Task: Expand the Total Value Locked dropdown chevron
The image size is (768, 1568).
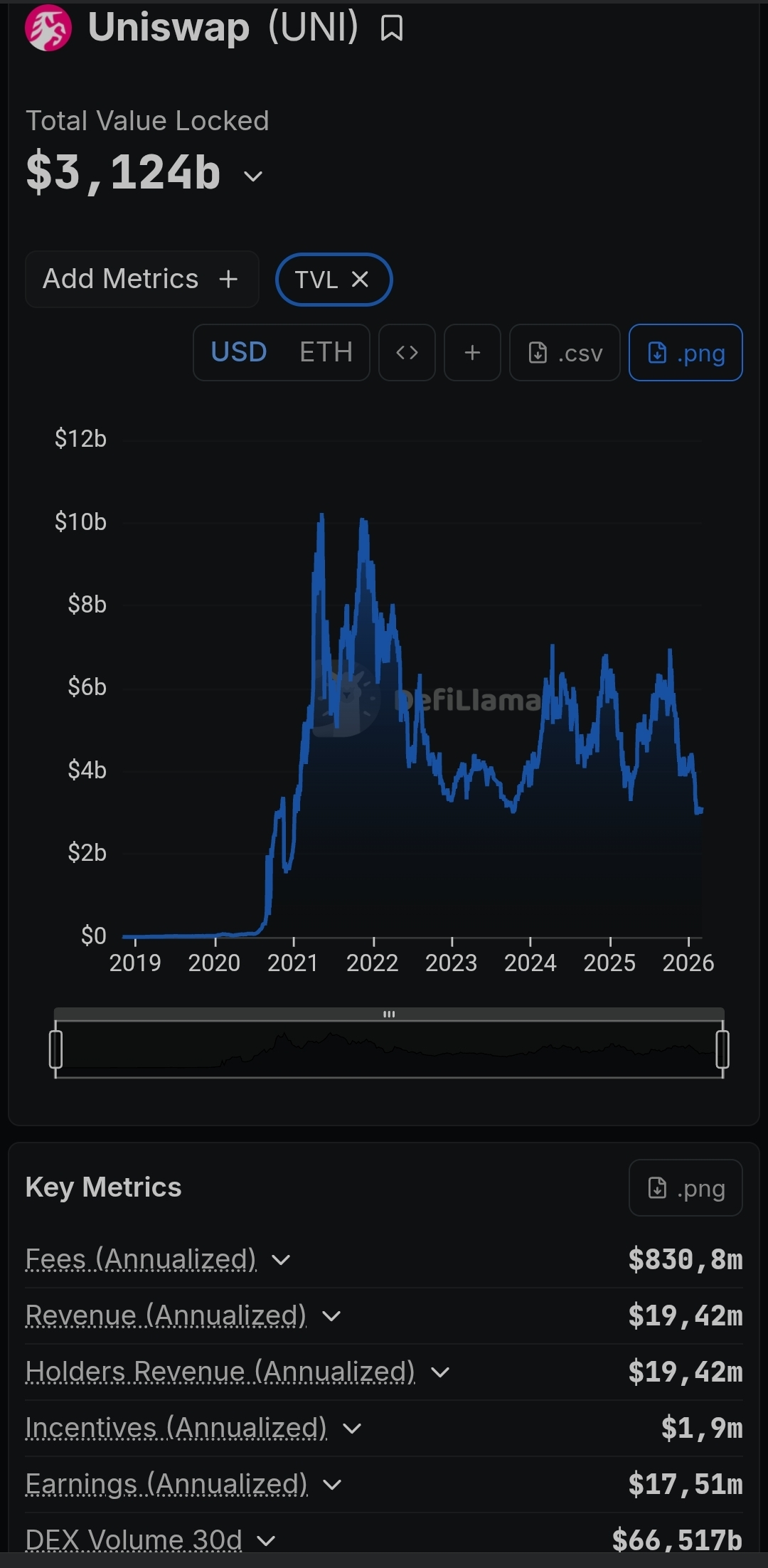Action: 253,176
